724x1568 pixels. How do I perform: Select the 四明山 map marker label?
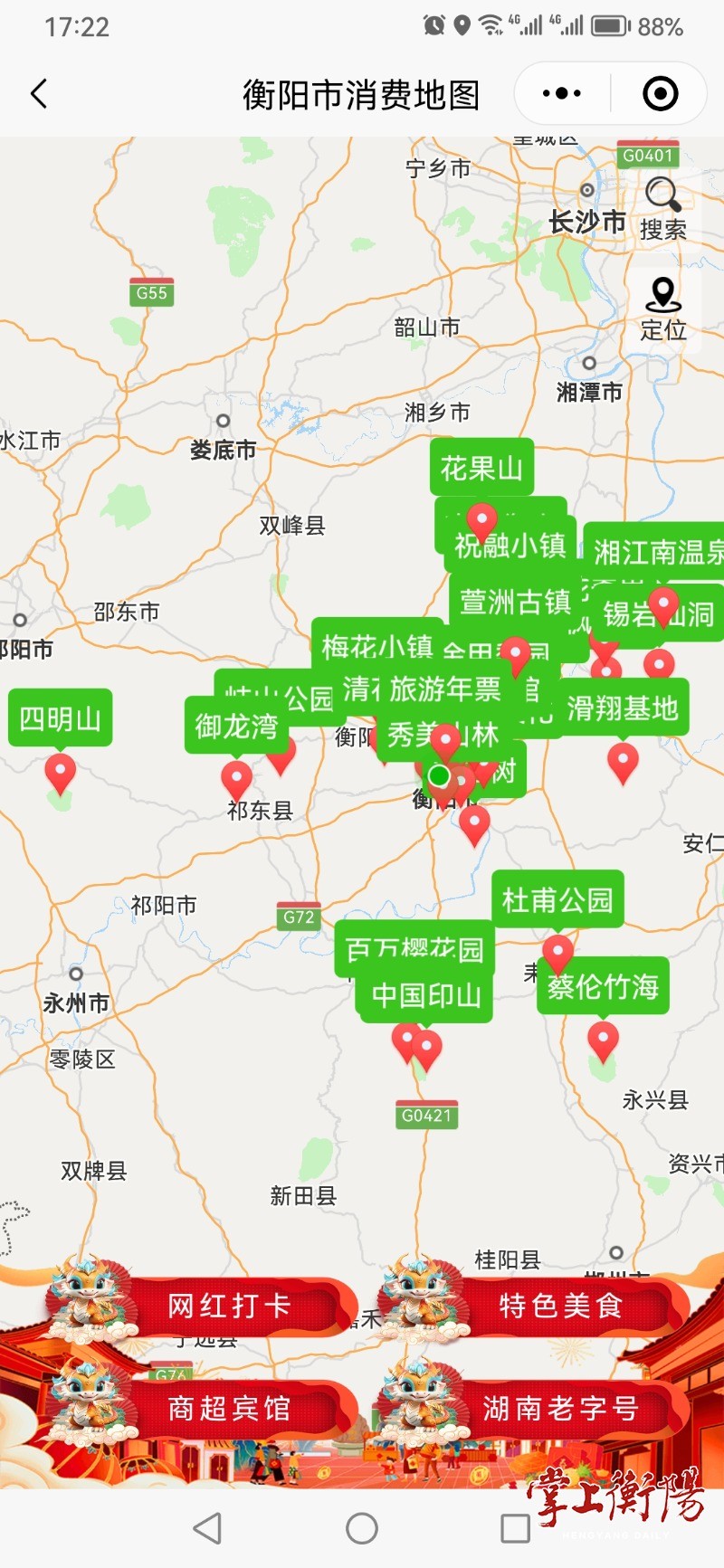pos(60,718)
